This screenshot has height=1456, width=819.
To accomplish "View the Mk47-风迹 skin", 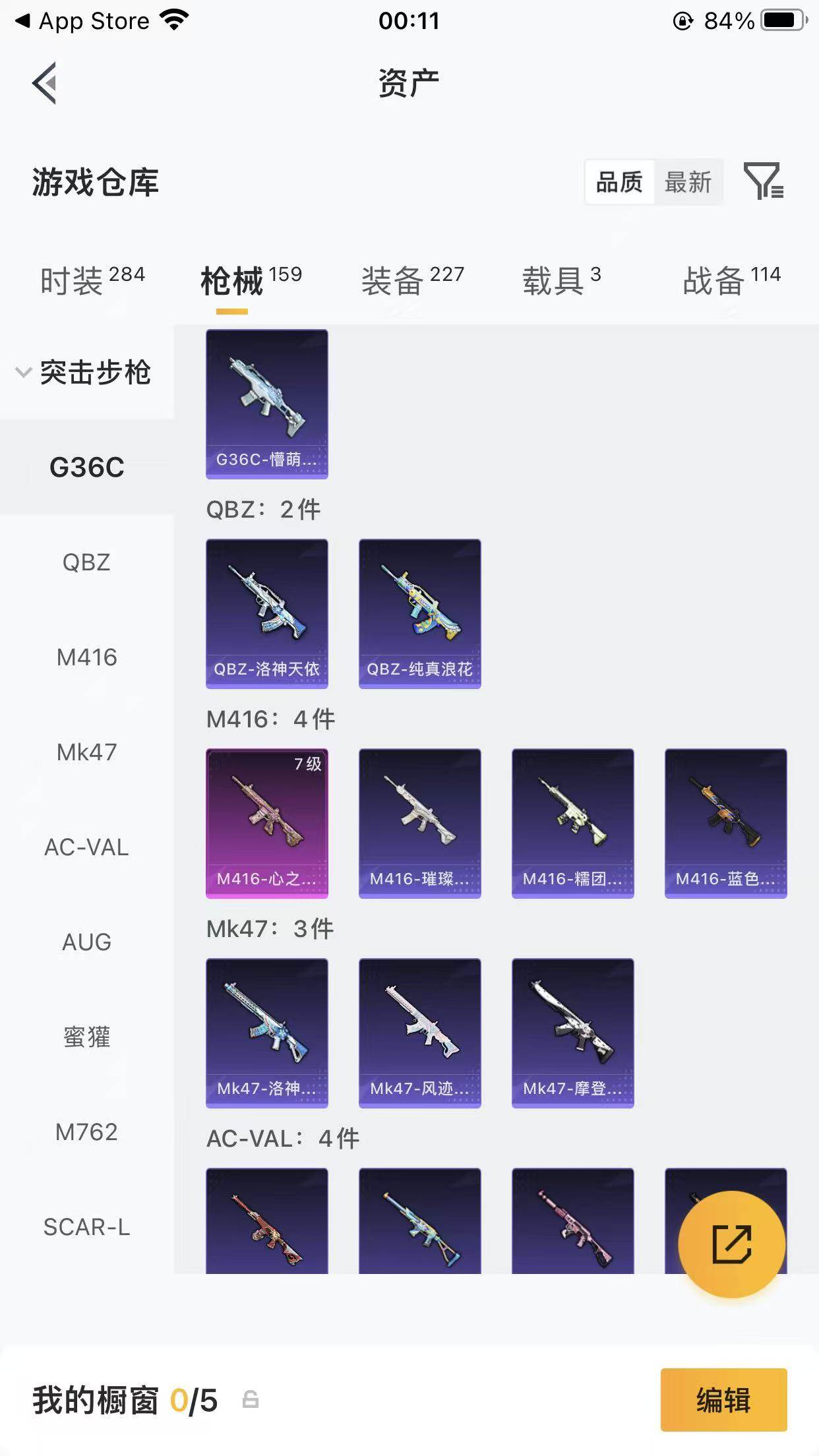I will 420,1033.
